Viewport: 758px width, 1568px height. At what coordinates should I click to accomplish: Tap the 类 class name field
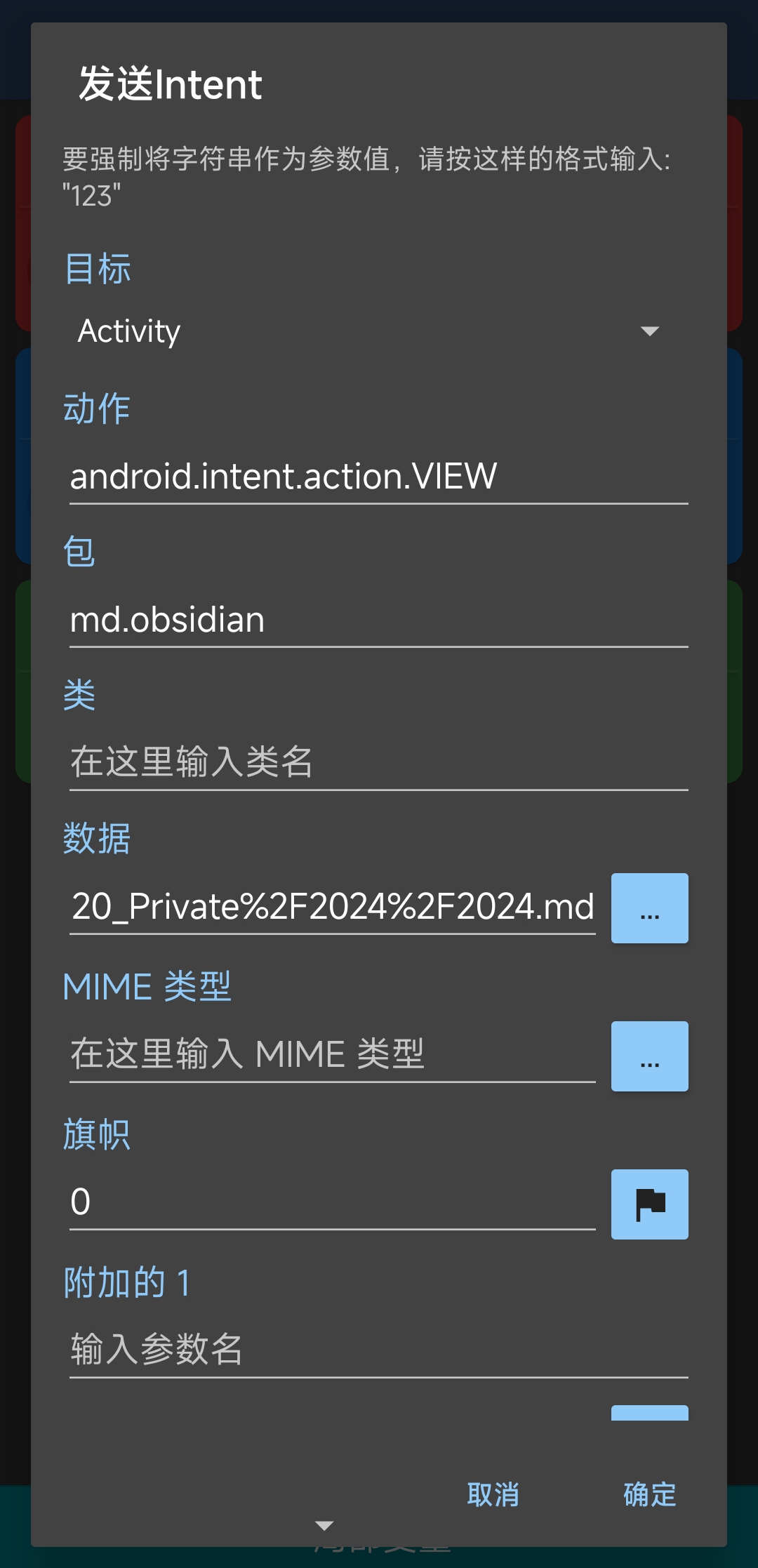point(378,763)
